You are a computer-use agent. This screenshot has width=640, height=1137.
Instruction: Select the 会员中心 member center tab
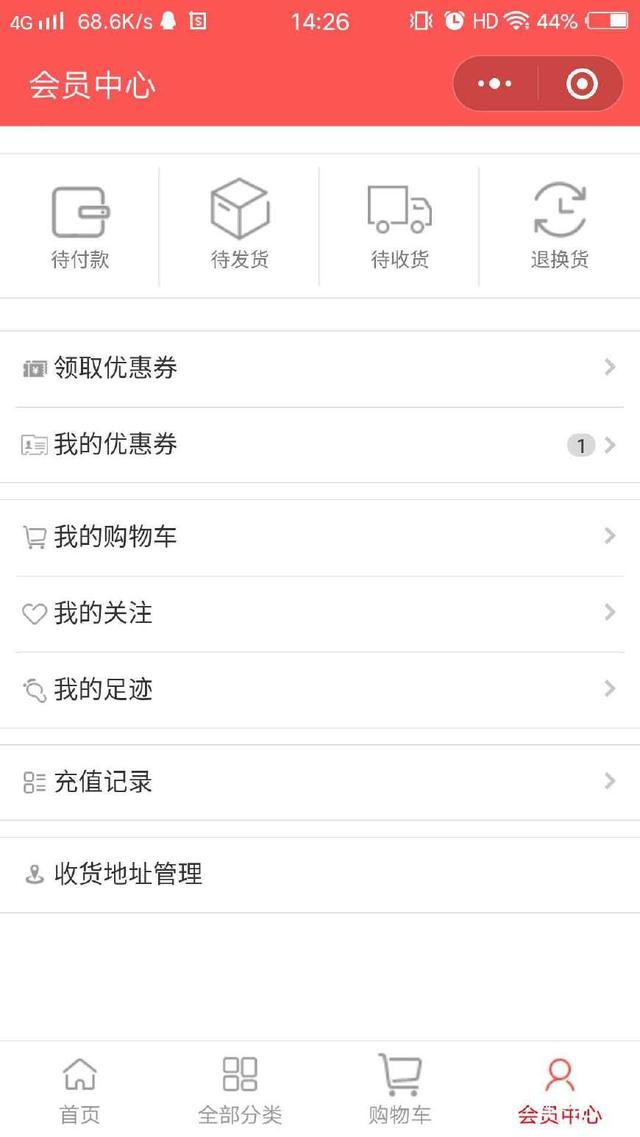(x=560, y=1090)
